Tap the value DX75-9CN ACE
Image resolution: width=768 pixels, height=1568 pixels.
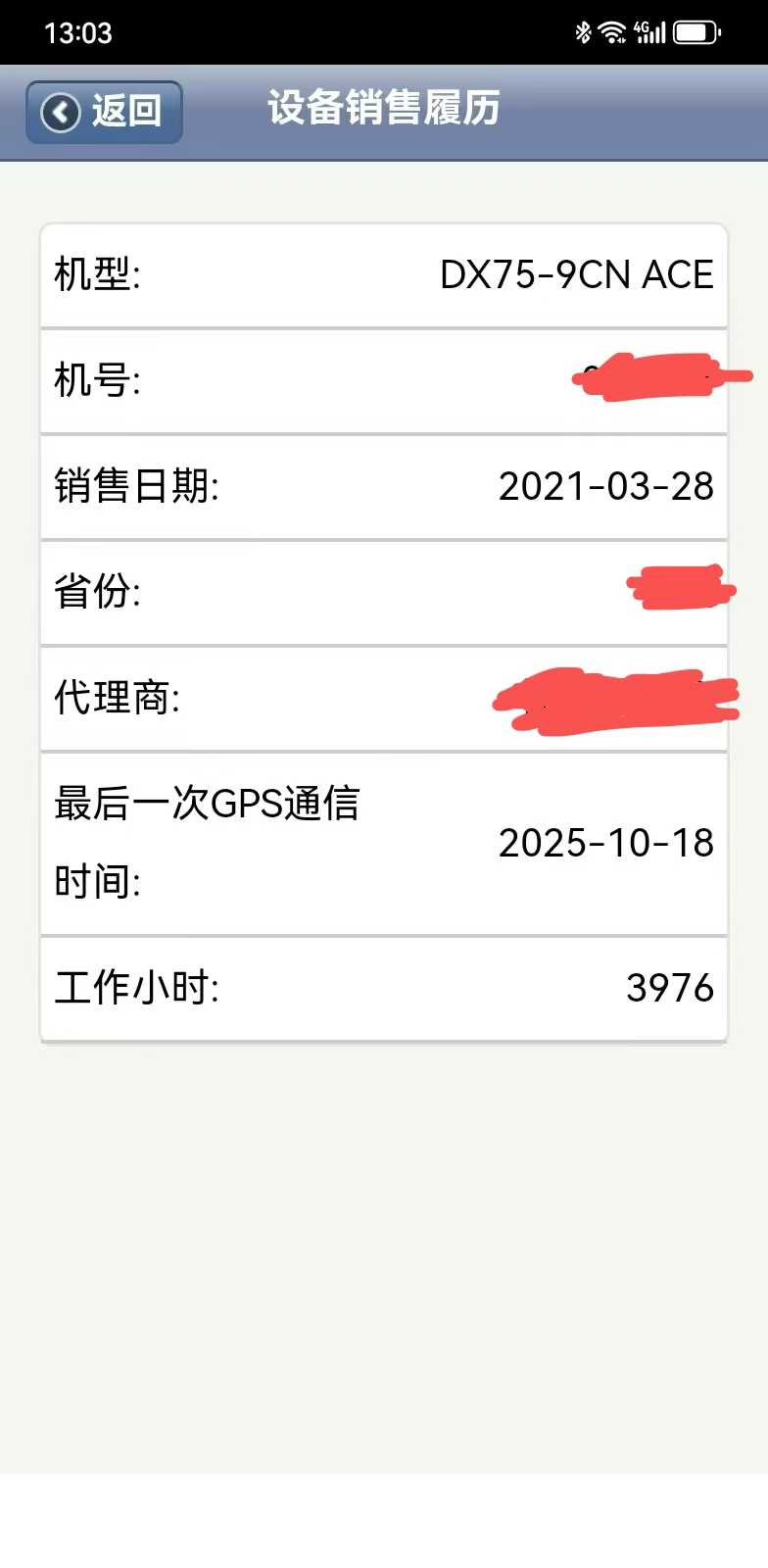pos(574,276)
